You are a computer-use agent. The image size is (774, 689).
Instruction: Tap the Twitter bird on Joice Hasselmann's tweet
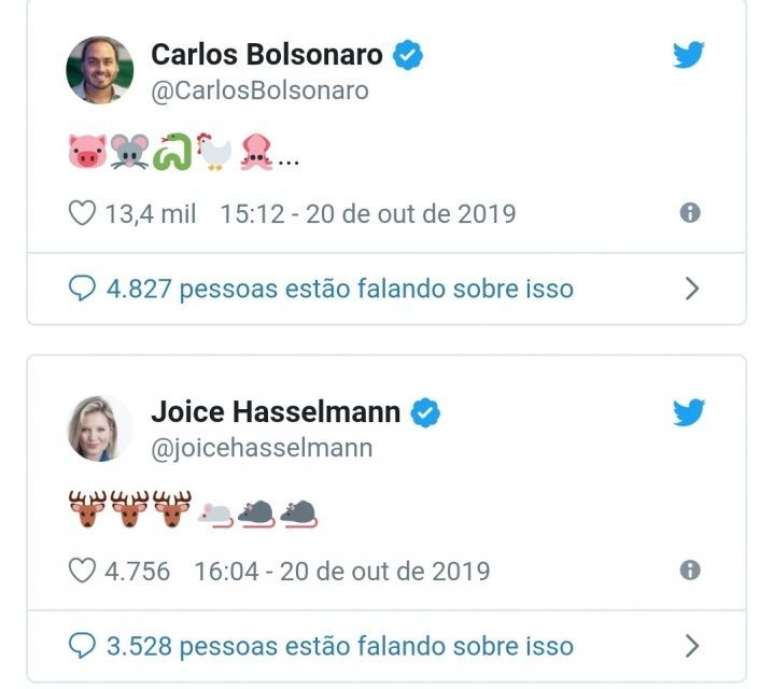pyautogui.click(x=689, y=412)
